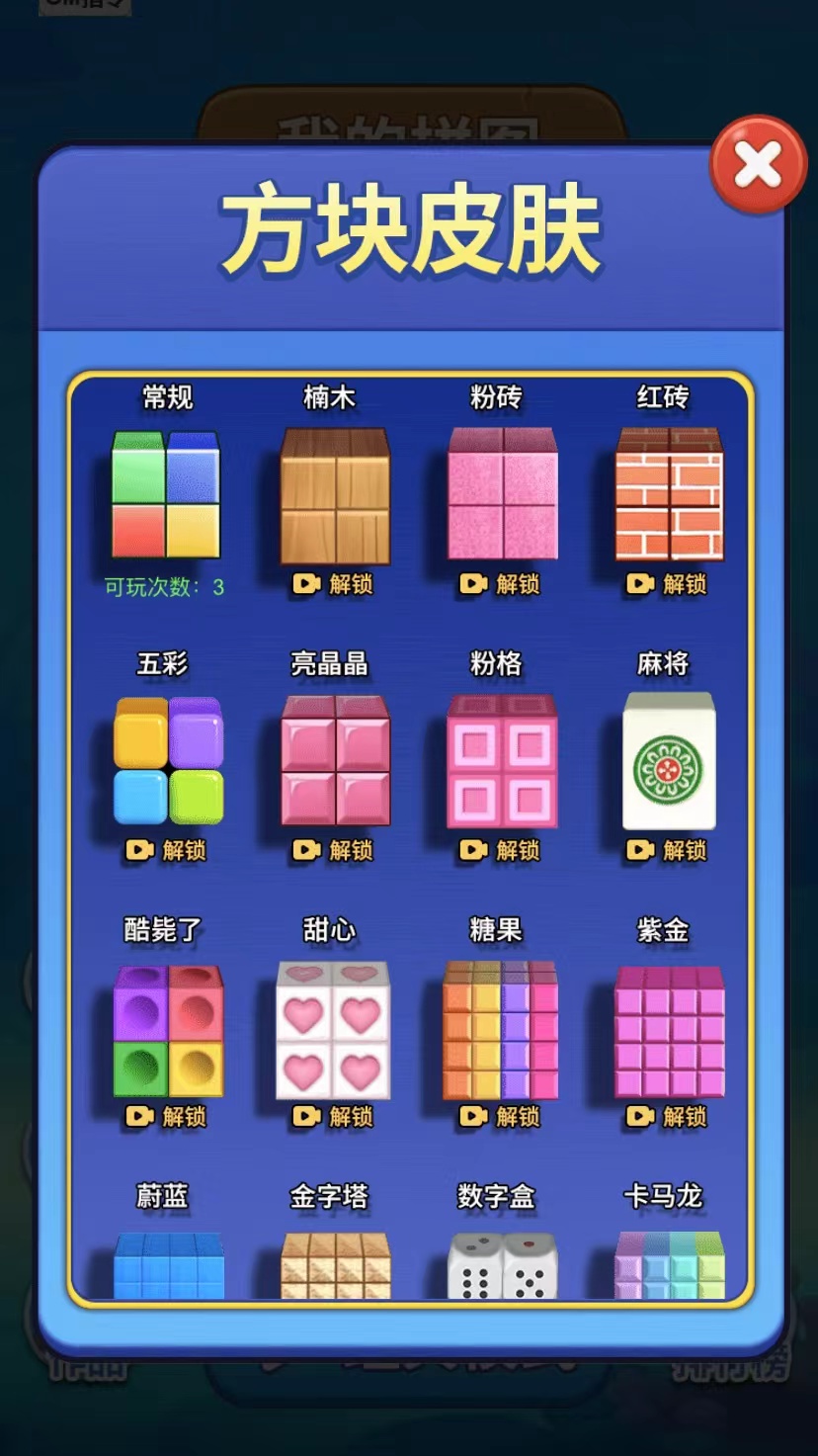Unlock the 粉砖 skin
Screen dimensions: 818x1456
(501, 584)
